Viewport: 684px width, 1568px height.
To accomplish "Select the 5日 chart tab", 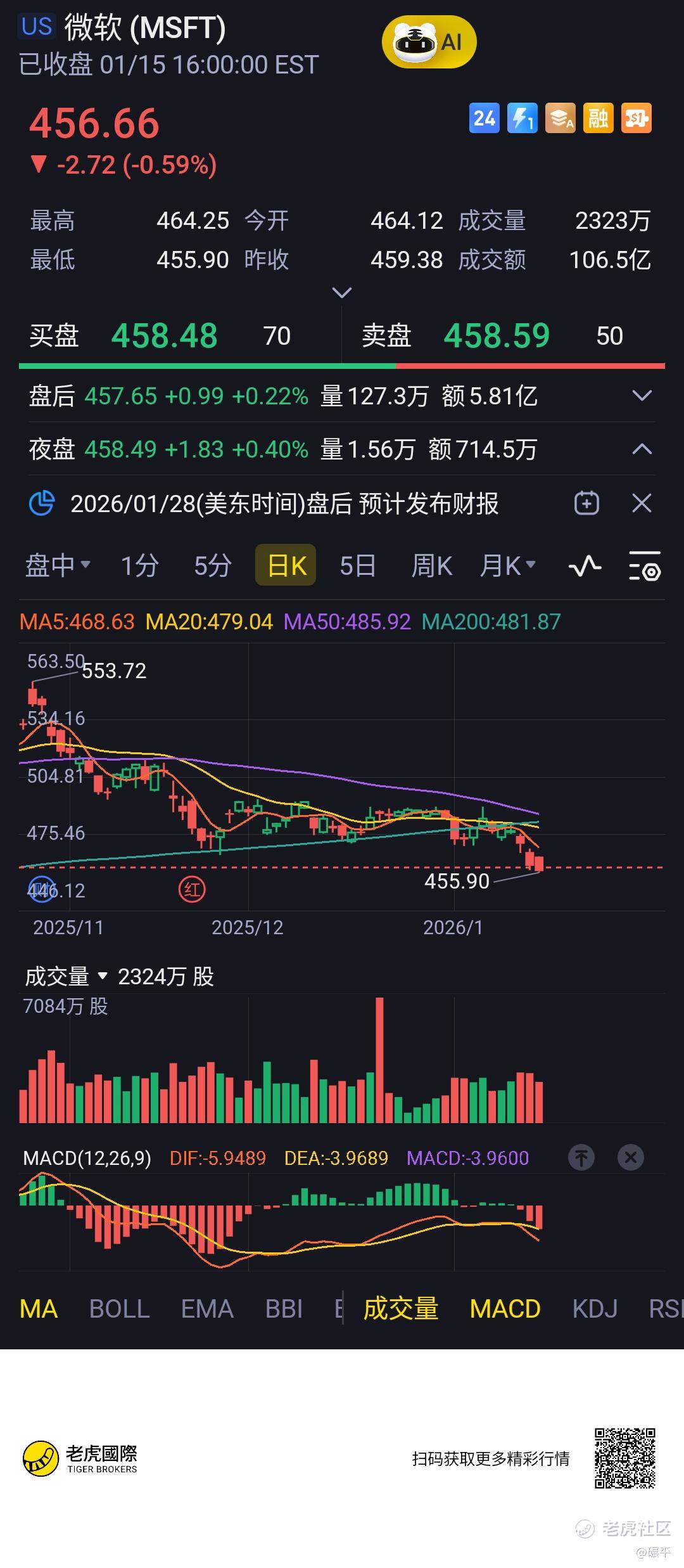I will point(358,565).
